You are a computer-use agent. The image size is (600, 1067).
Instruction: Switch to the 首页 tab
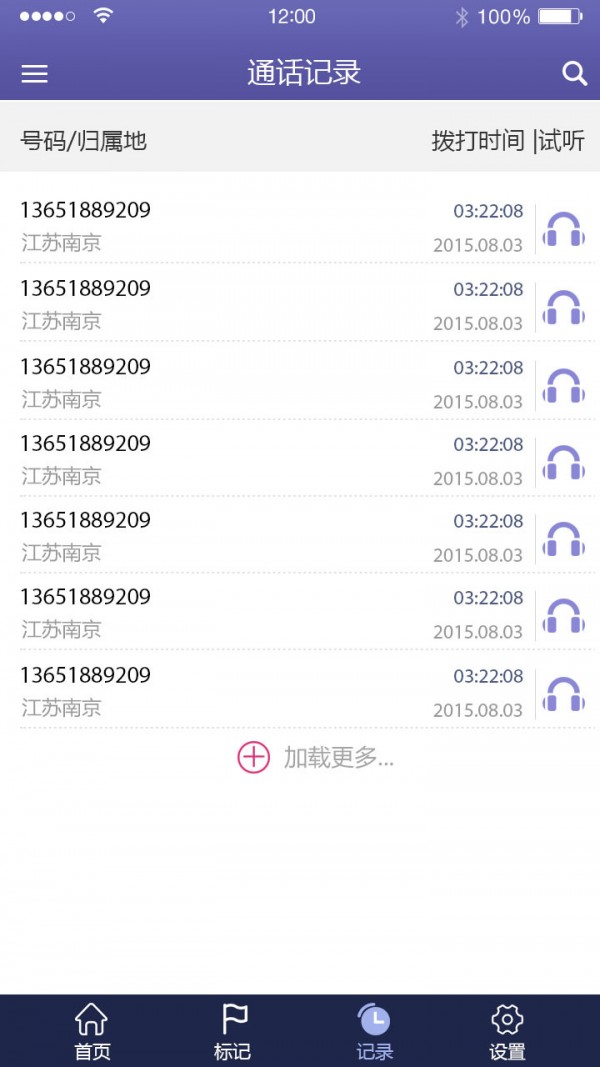point(92,1032)
